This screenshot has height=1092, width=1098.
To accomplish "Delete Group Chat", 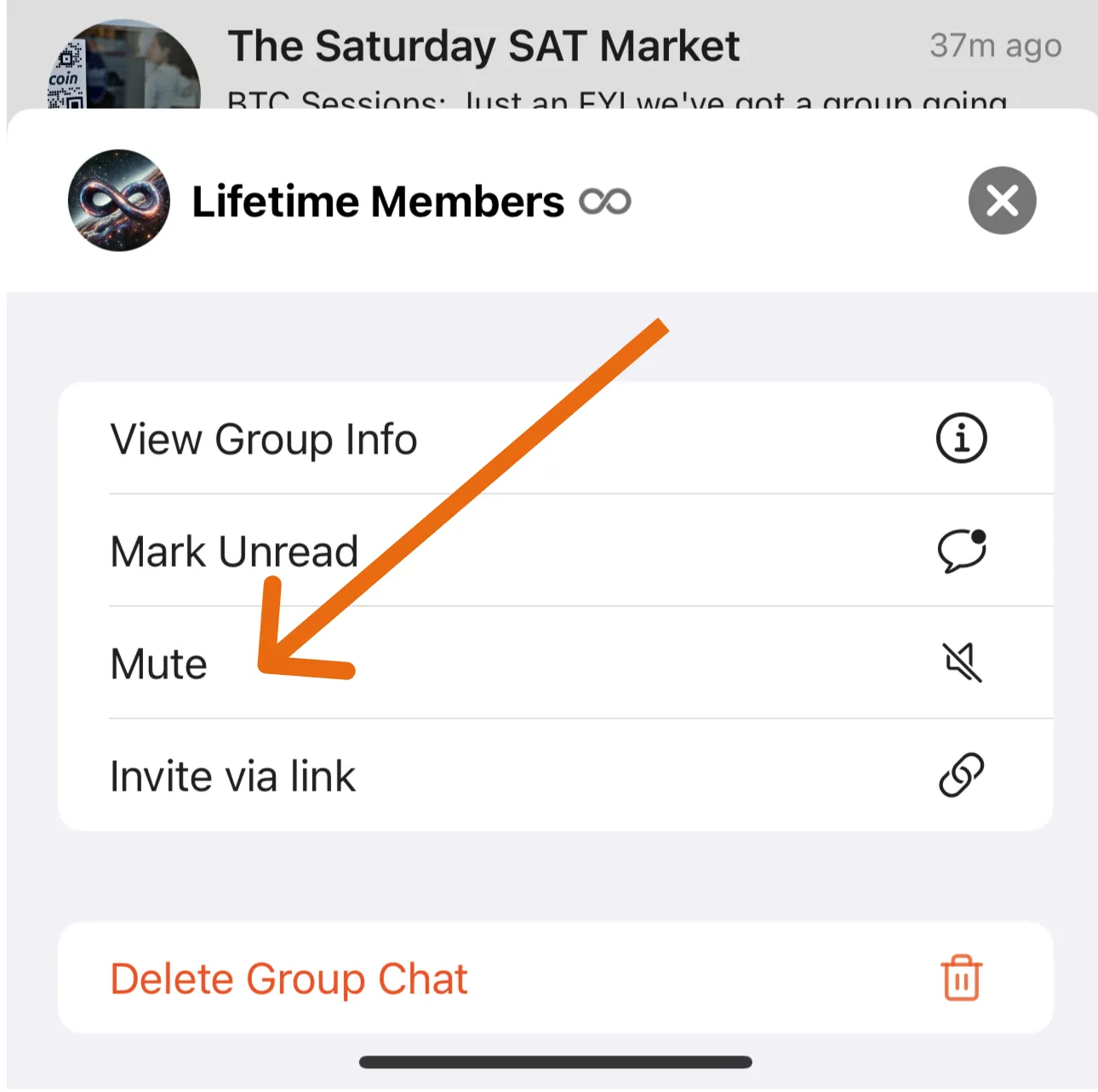I will tap(555, 979).
